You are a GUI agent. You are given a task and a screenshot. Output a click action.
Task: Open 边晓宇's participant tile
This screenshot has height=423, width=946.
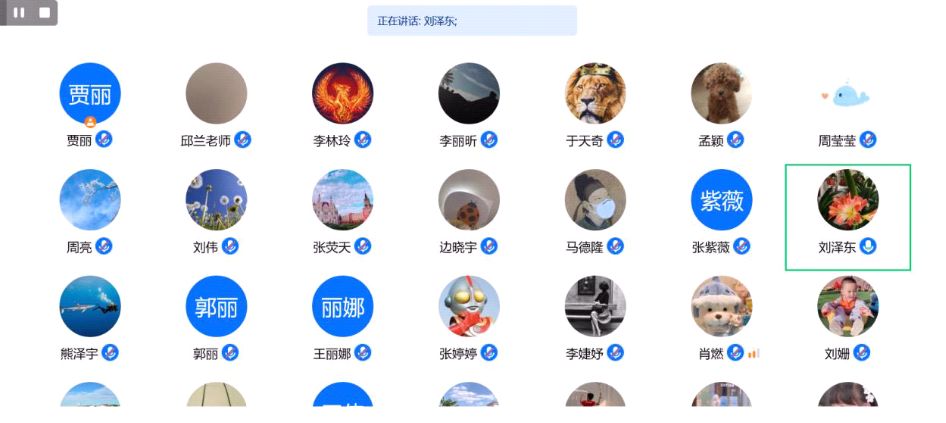[x=469, y=200]
